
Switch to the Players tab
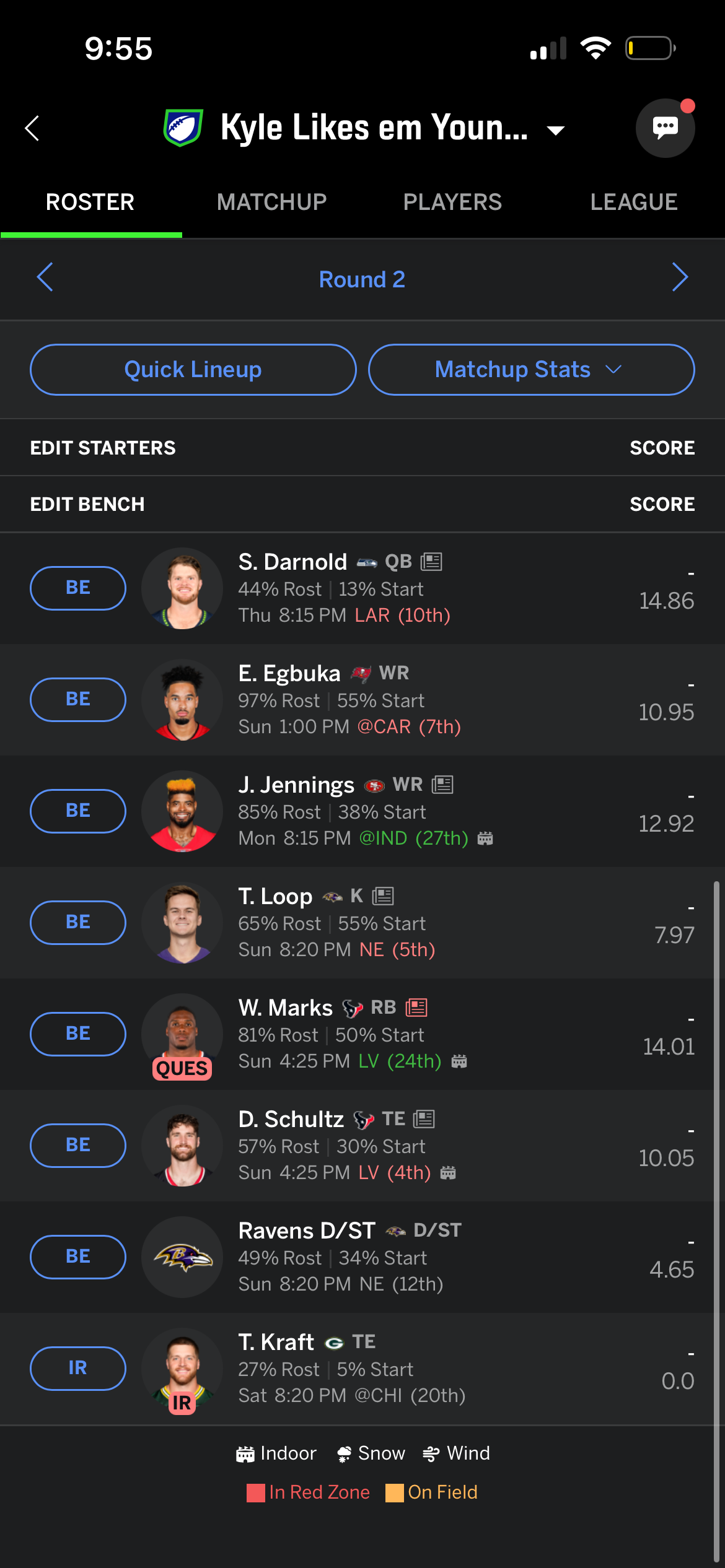[x=452, y=202]
